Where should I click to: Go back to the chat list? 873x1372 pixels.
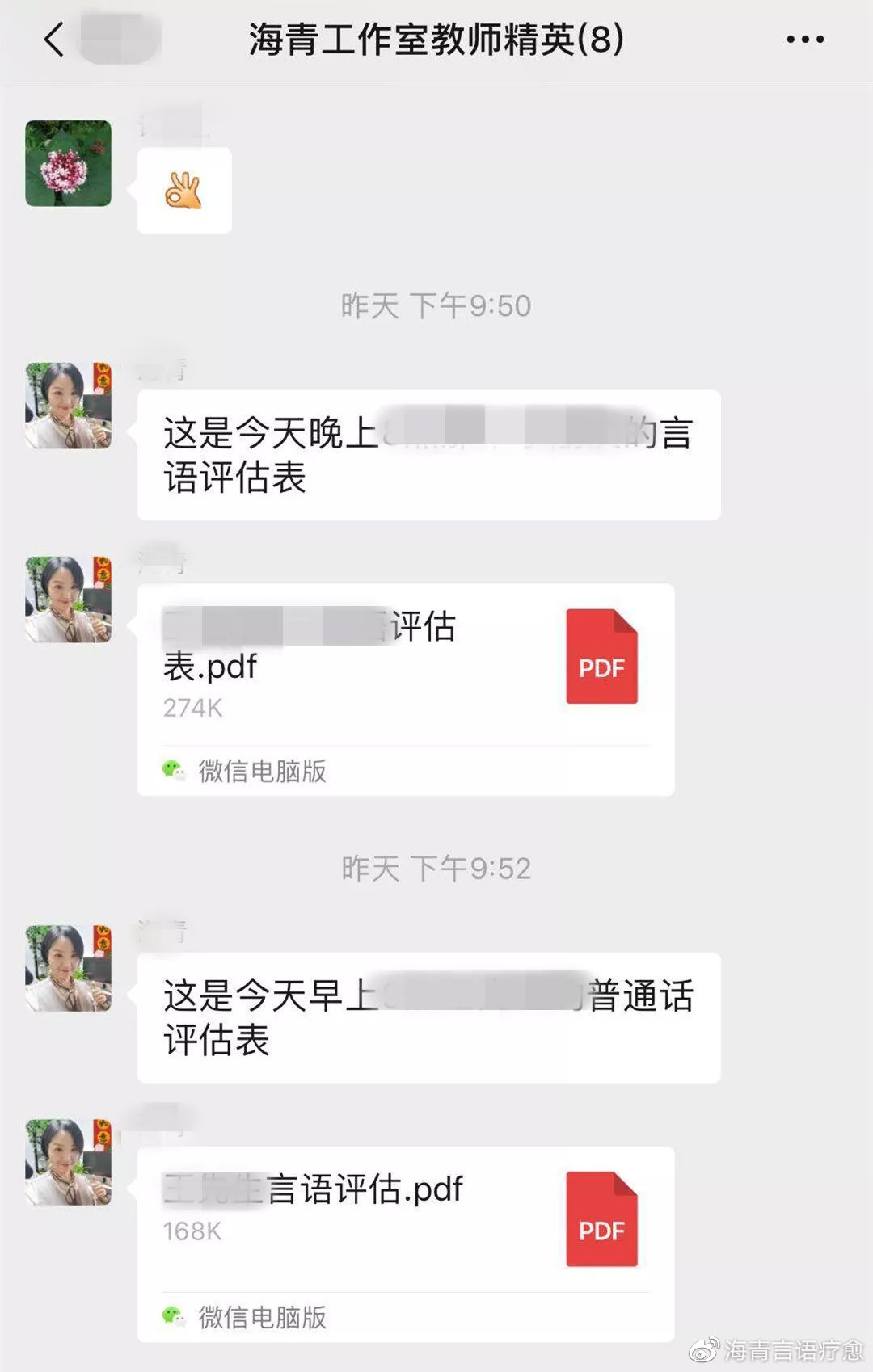(x=53, y=39)
